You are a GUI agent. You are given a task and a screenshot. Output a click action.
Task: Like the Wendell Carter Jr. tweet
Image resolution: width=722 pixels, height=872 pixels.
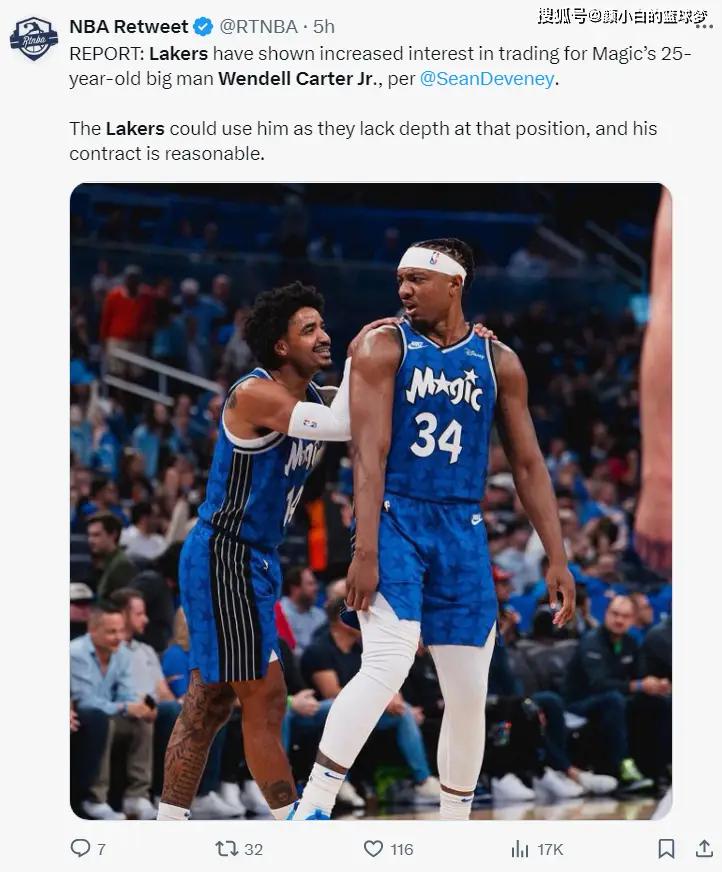374,848
